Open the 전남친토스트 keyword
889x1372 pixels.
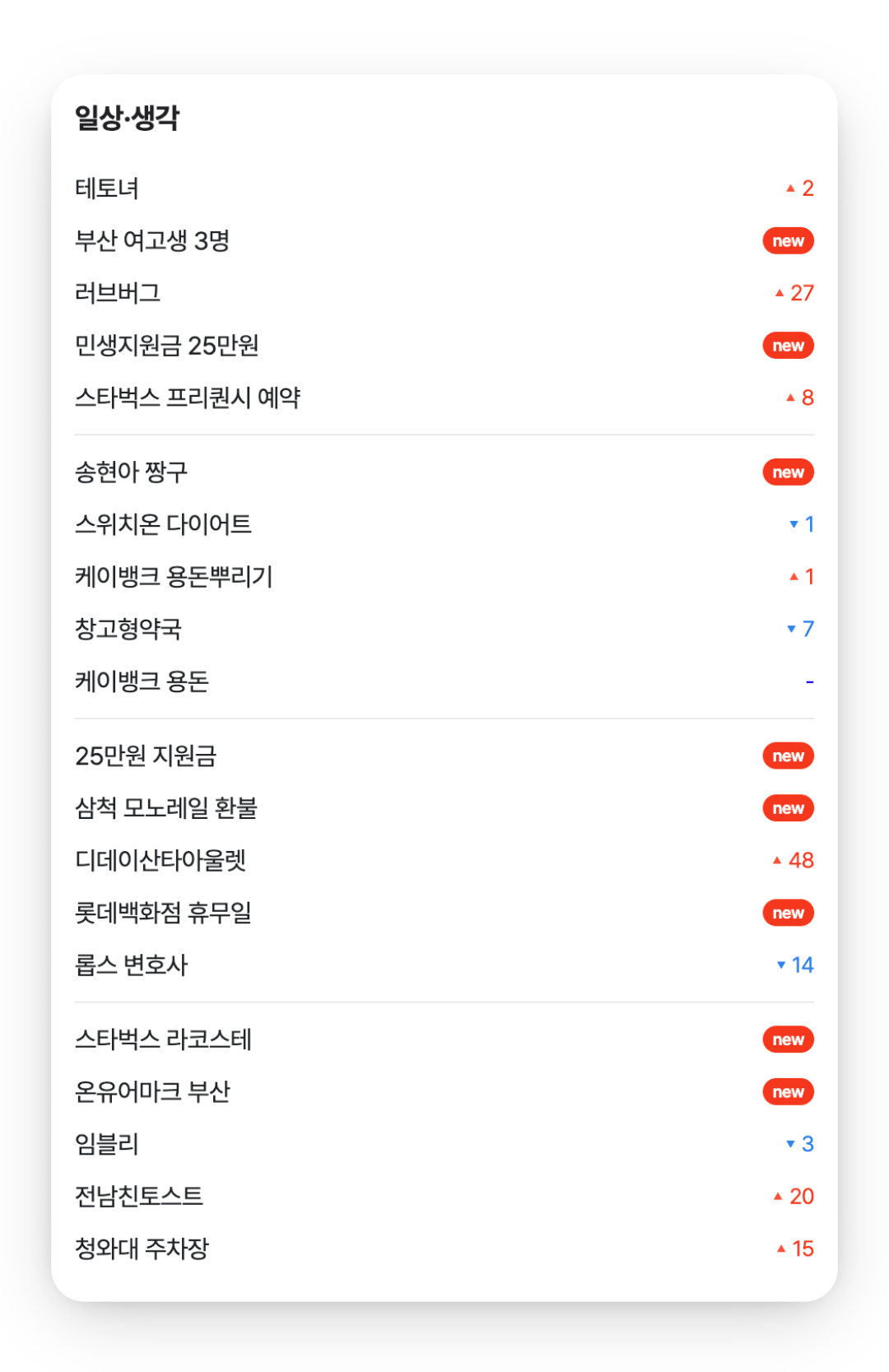(139, 1196)
